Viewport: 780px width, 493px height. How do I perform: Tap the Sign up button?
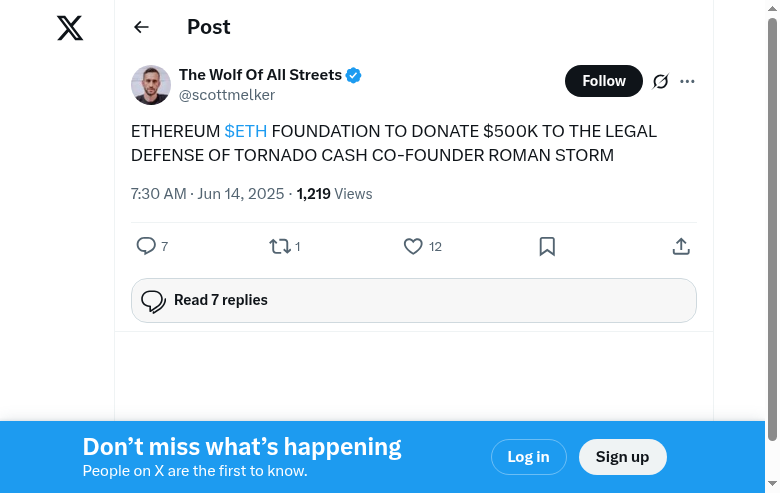[x=622, y=457]
